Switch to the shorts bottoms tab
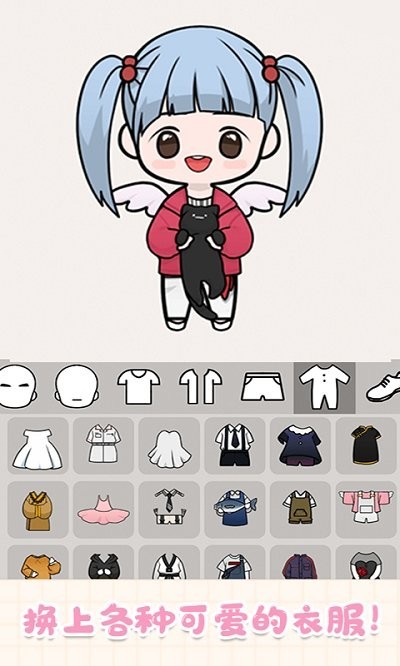 pyautogui.click(x=262, y=387)
